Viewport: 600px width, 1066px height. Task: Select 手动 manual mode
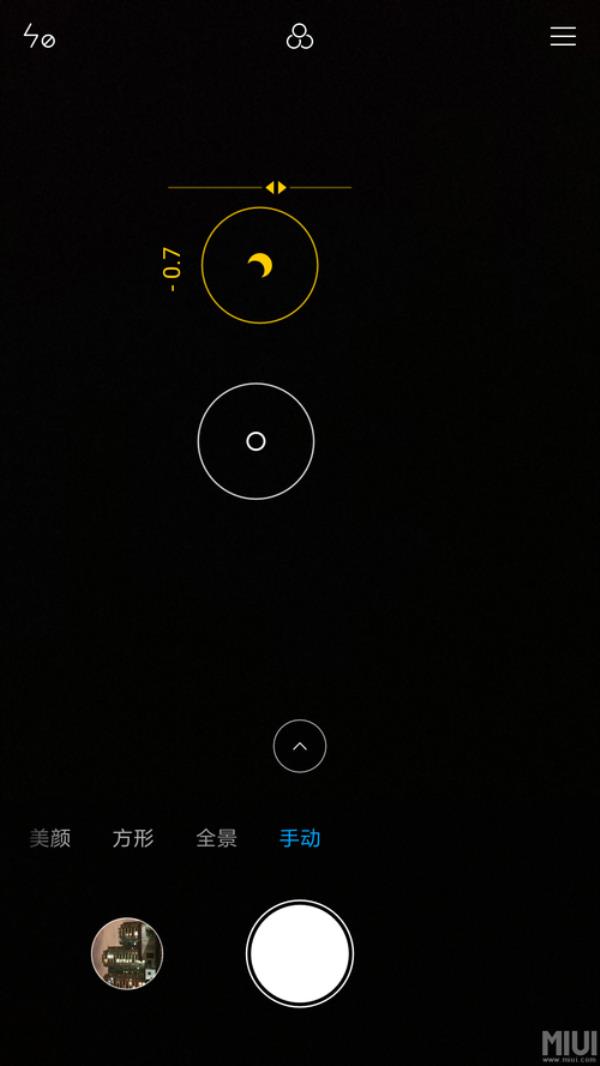300,838
